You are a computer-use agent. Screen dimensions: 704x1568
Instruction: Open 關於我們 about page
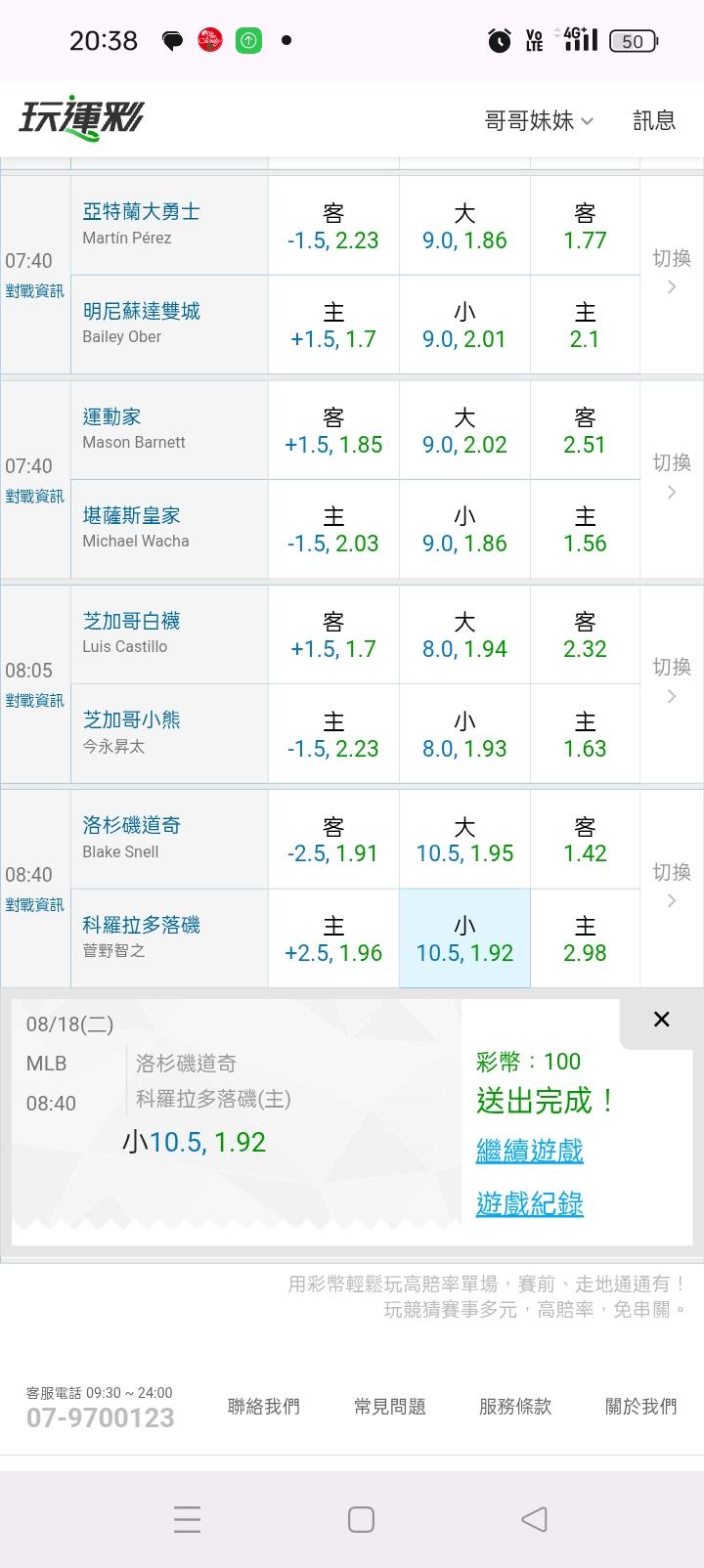[x=641, y=1406]
